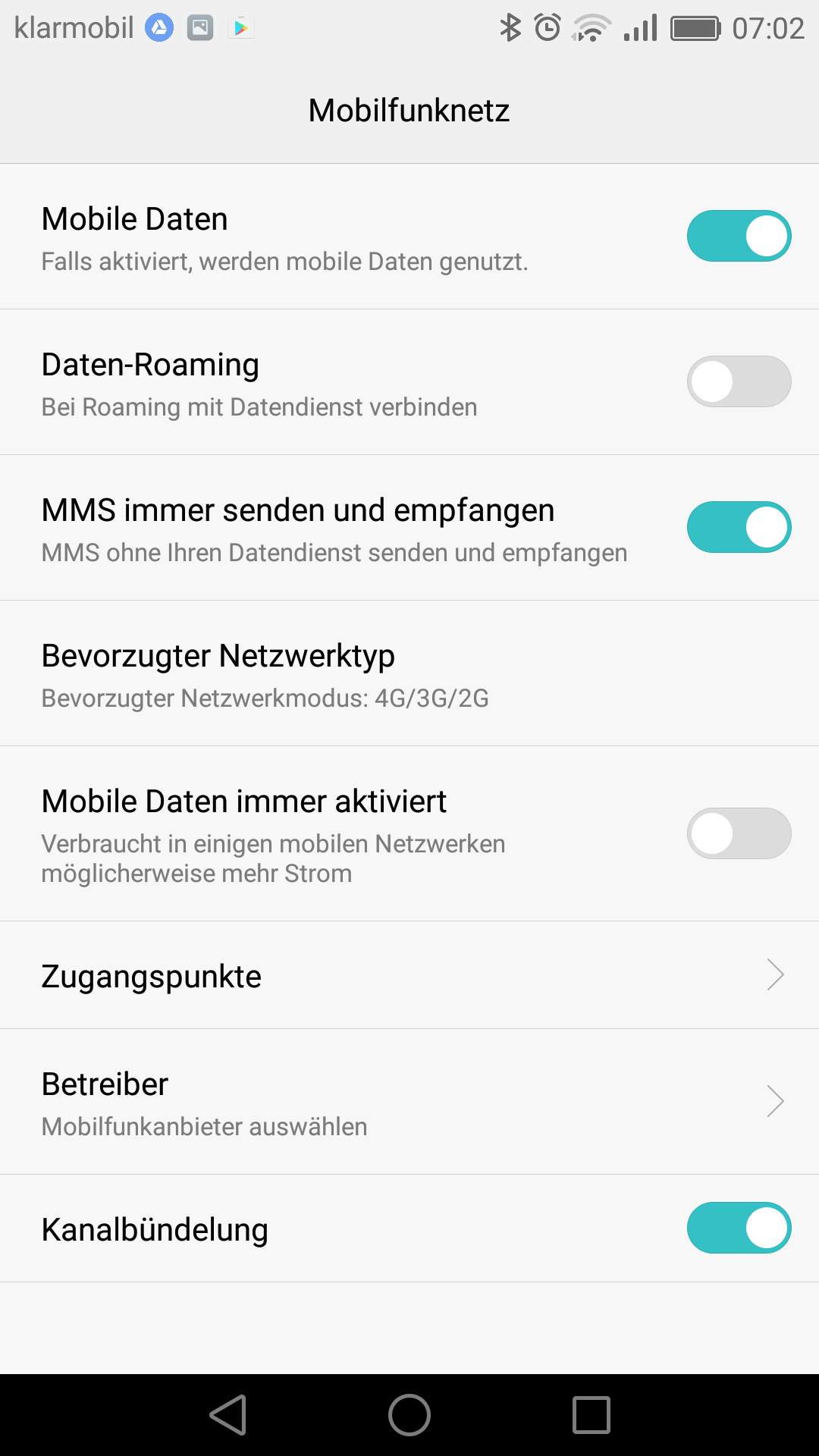Screen dimensions: 819x1456
Task: Open Betreiber using its arrow
Action: (777, 1101)
